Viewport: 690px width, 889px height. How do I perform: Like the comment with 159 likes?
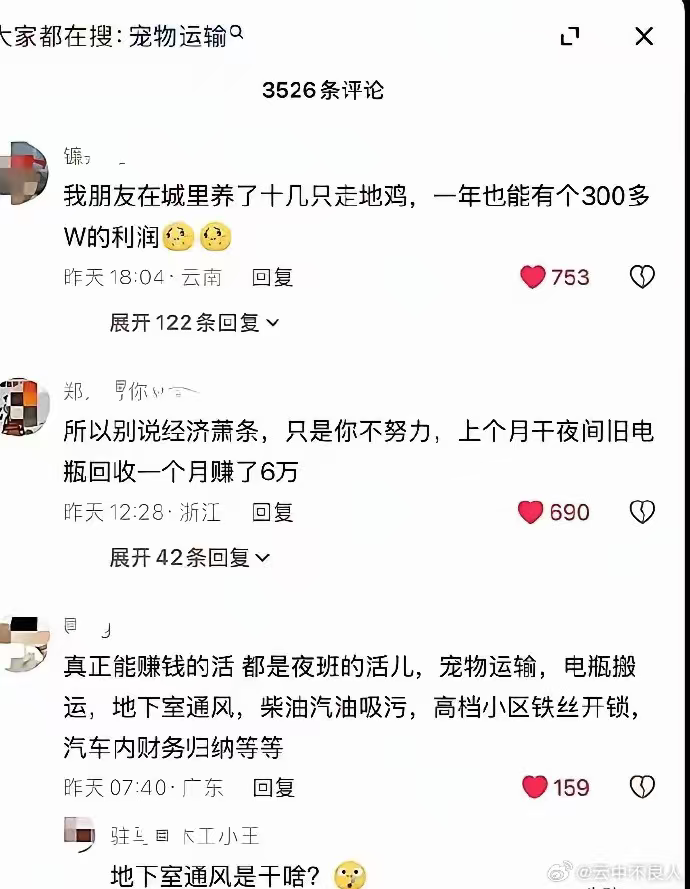[x=535, y=787]
